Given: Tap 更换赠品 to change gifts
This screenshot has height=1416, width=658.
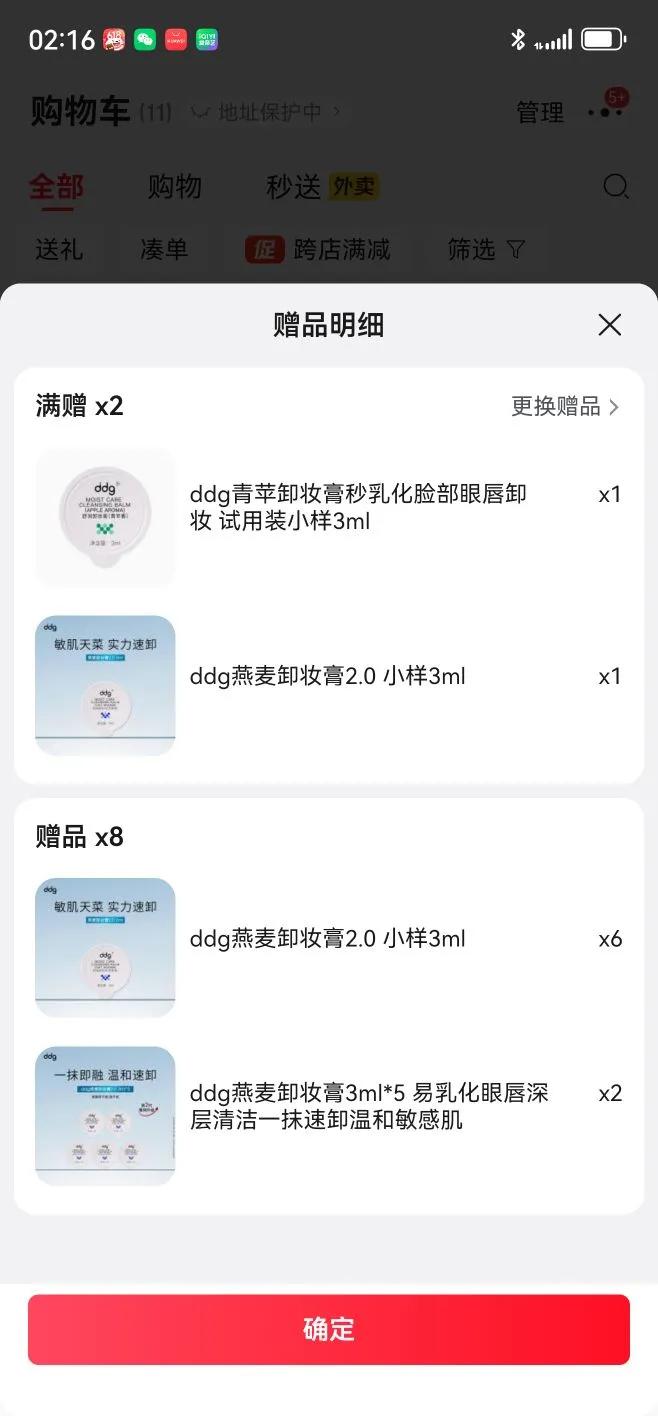Looking at the screenshot, I should pyautogui.click(x=565, y=406).
